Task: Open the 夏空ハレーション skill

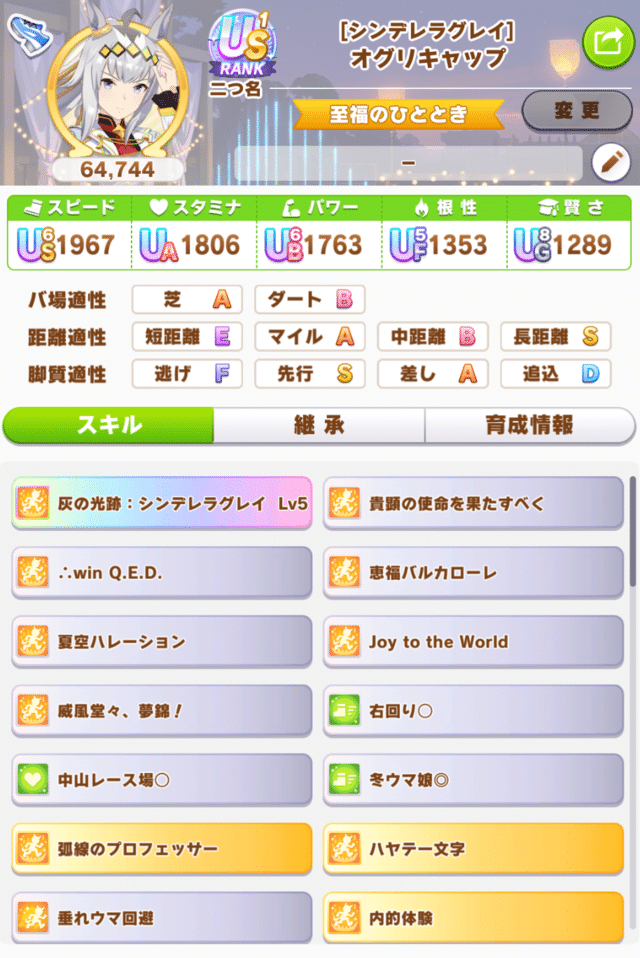Action: pos(162,642)
